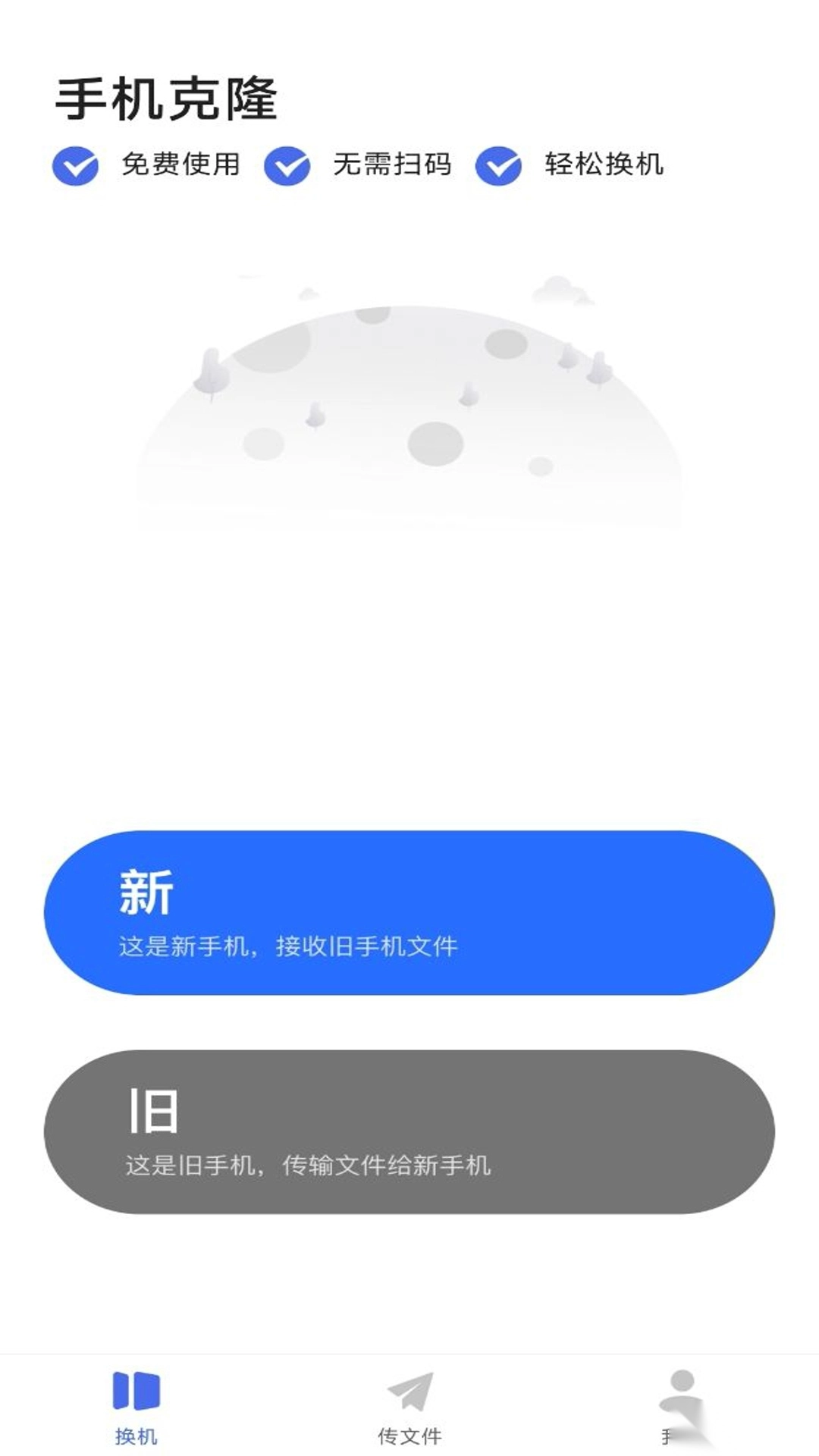Select the active 换机 navigation item
This screenshot has height=1456, width=819.
point(135,1410)
